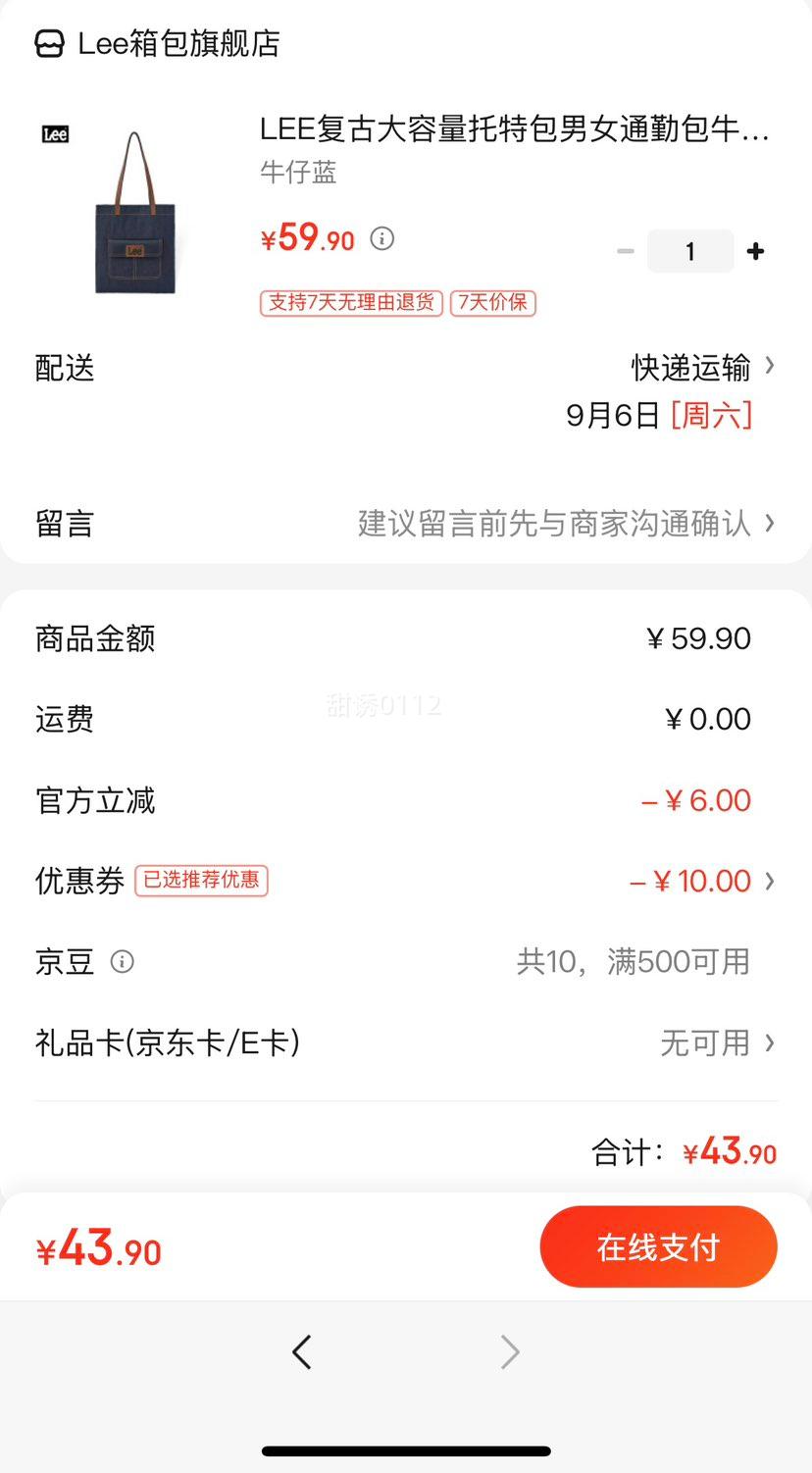Increase item quantity with plus button

point(754,252)
